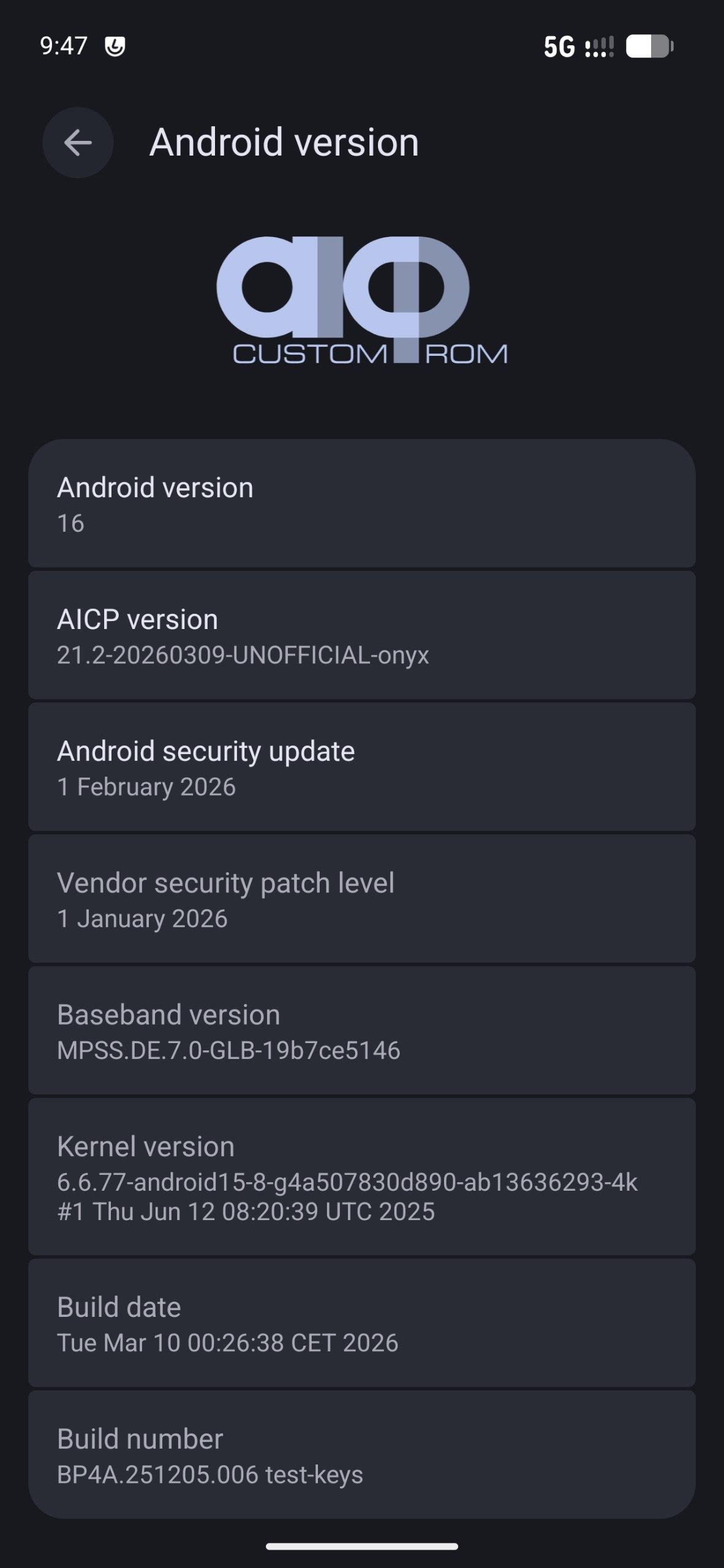Tap the Build number row
The image size is (724, 1568).
361,1455
